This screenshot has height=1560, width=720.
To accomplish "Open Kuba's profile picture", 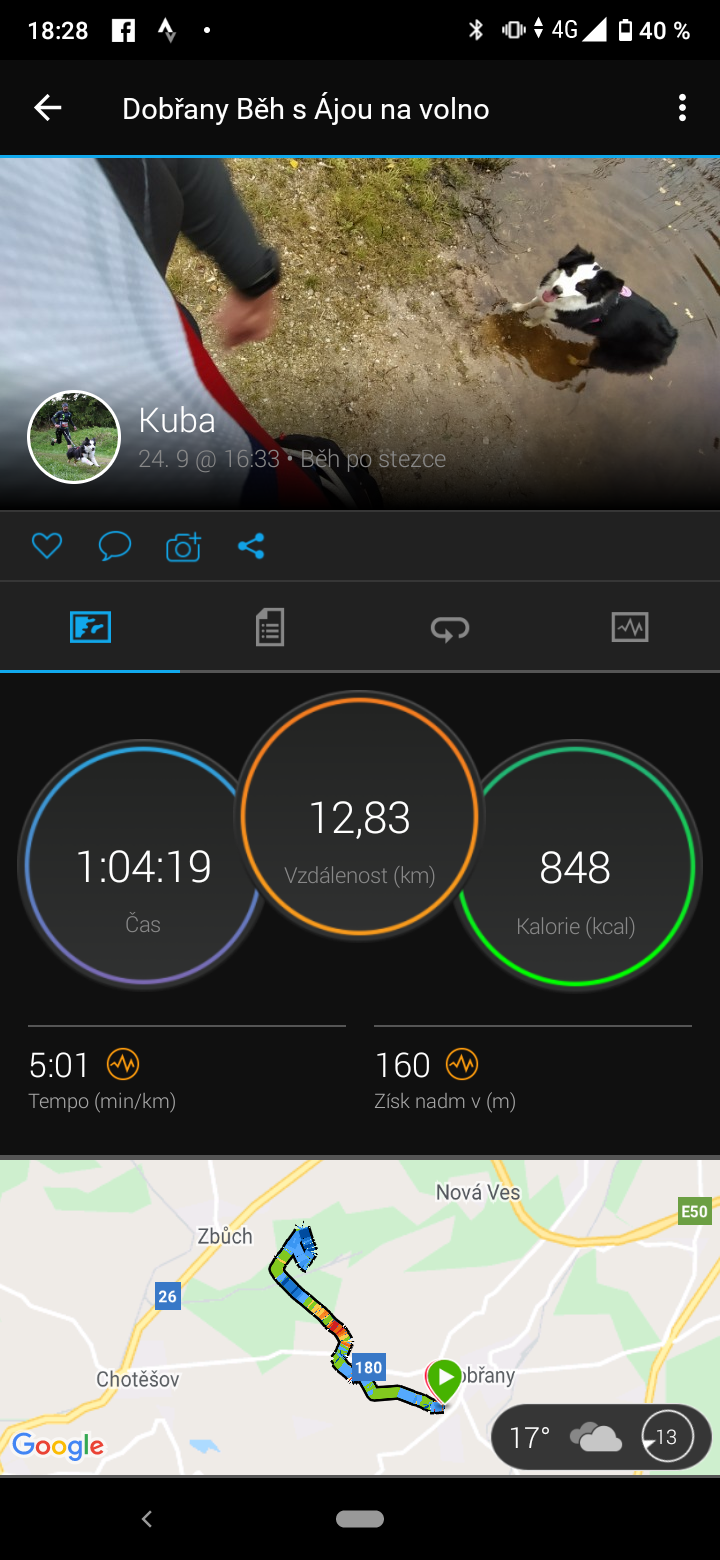I will point(74,437).
